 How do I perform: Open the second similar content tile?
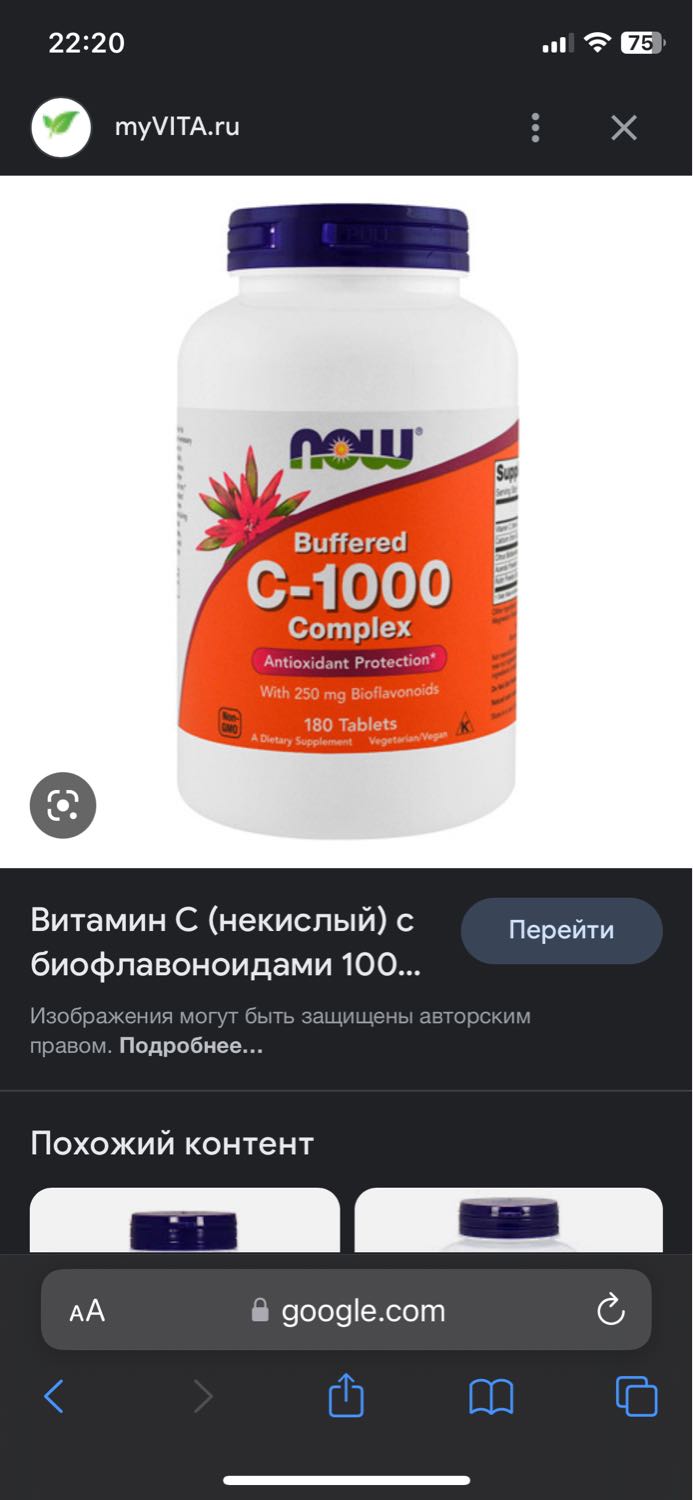pyautogui.click(x=509, y=1220)
